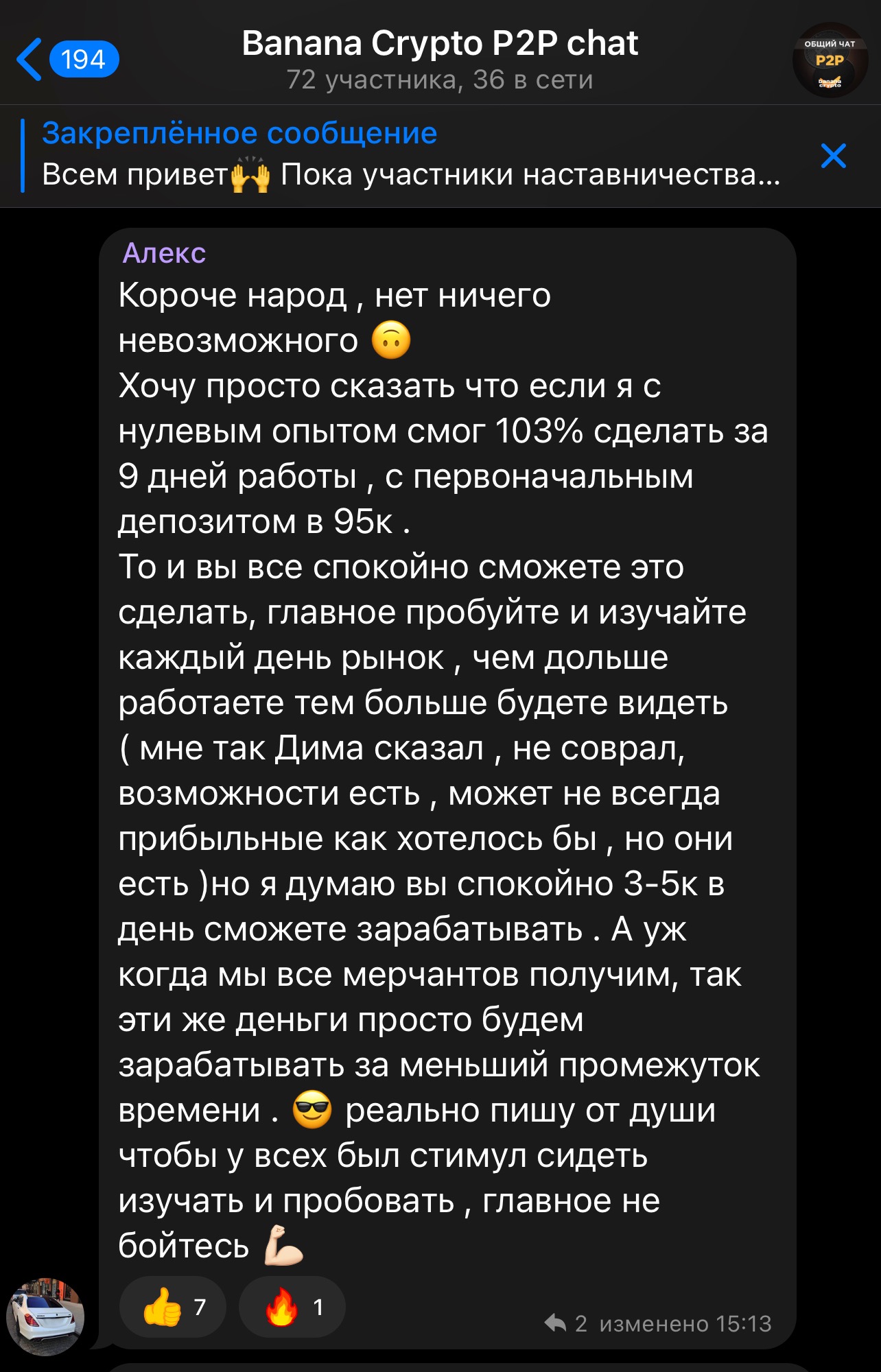
Task: Open Алекс's profile from the sender name
Action: click(x=164, y=253)
